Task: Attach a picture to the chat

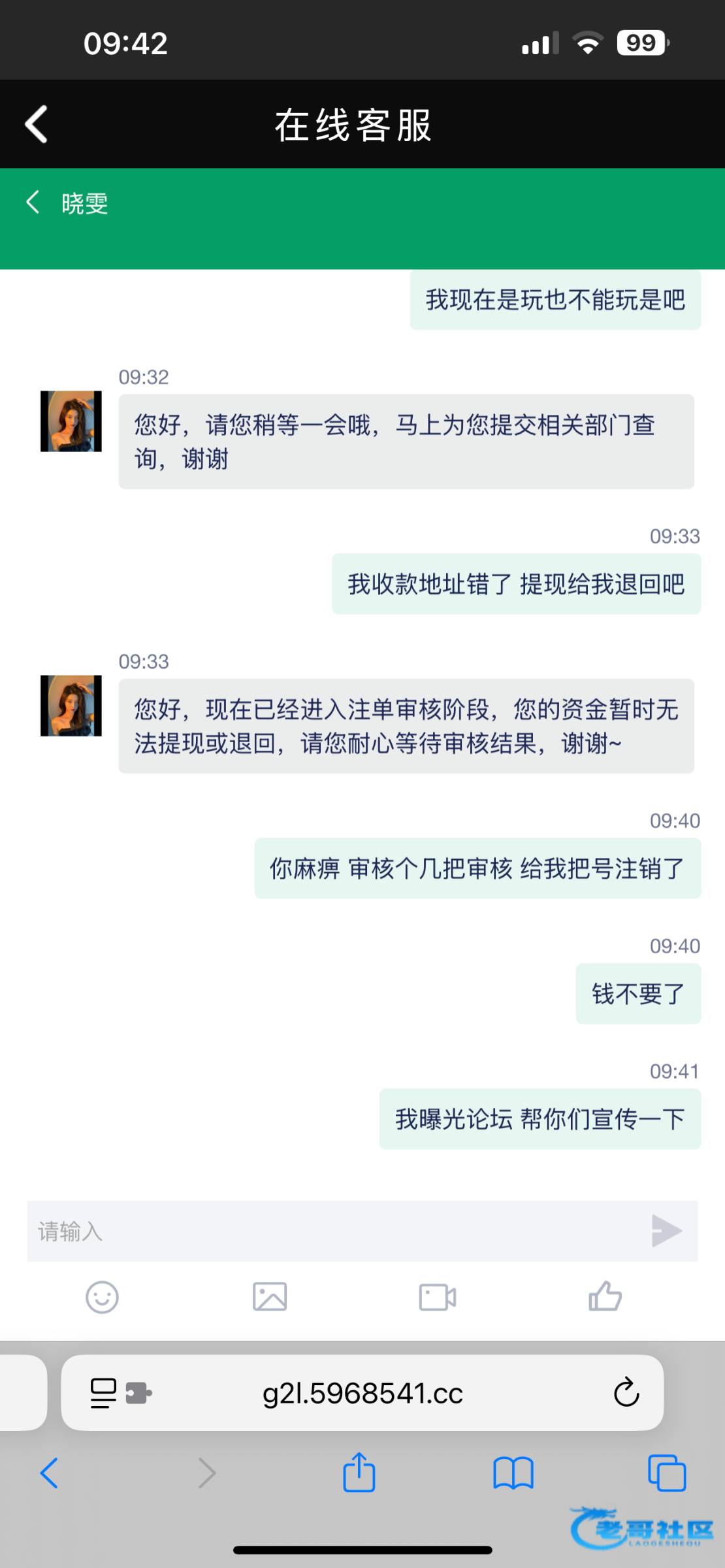Action: [270, 1297]
